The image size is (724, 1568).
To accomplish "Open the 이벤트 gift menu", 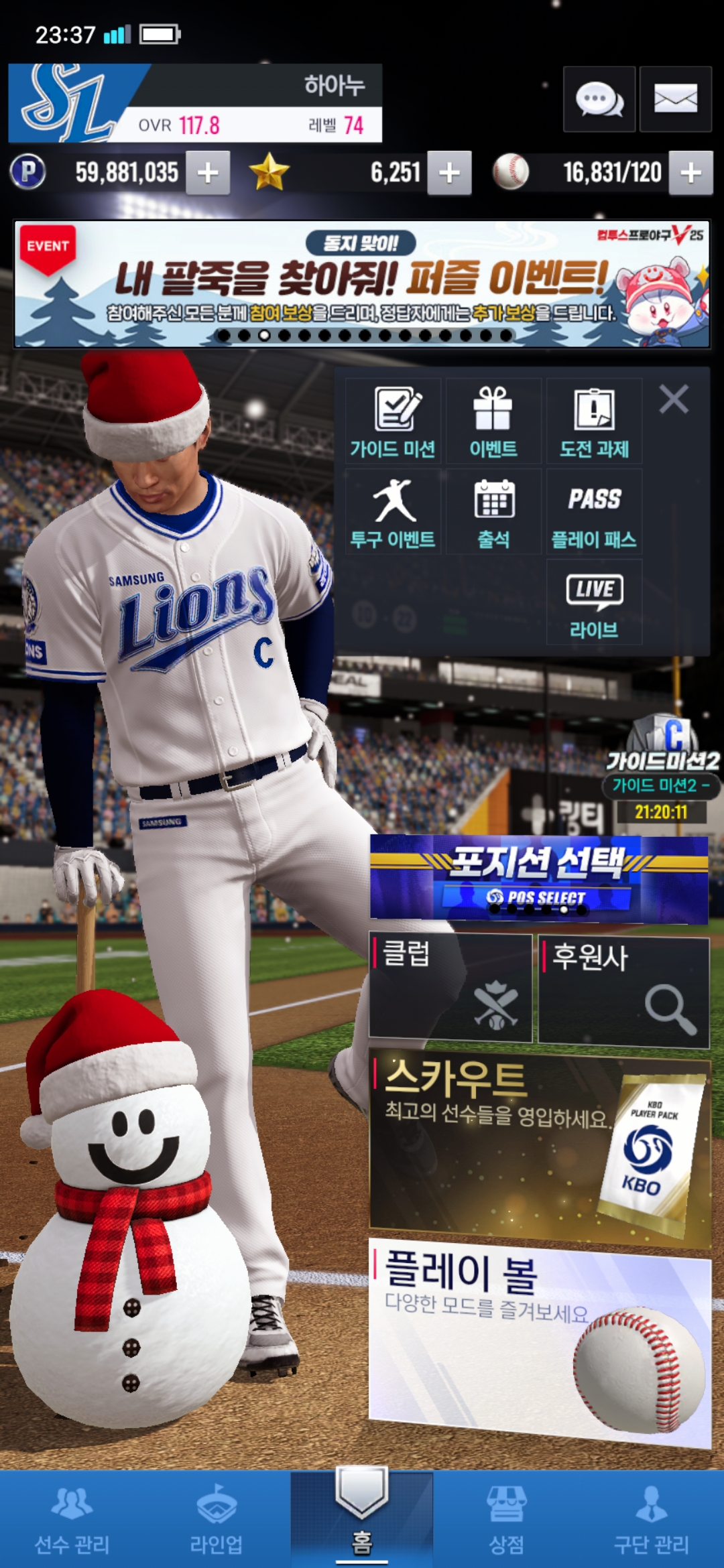I will (x=493, y=422).
